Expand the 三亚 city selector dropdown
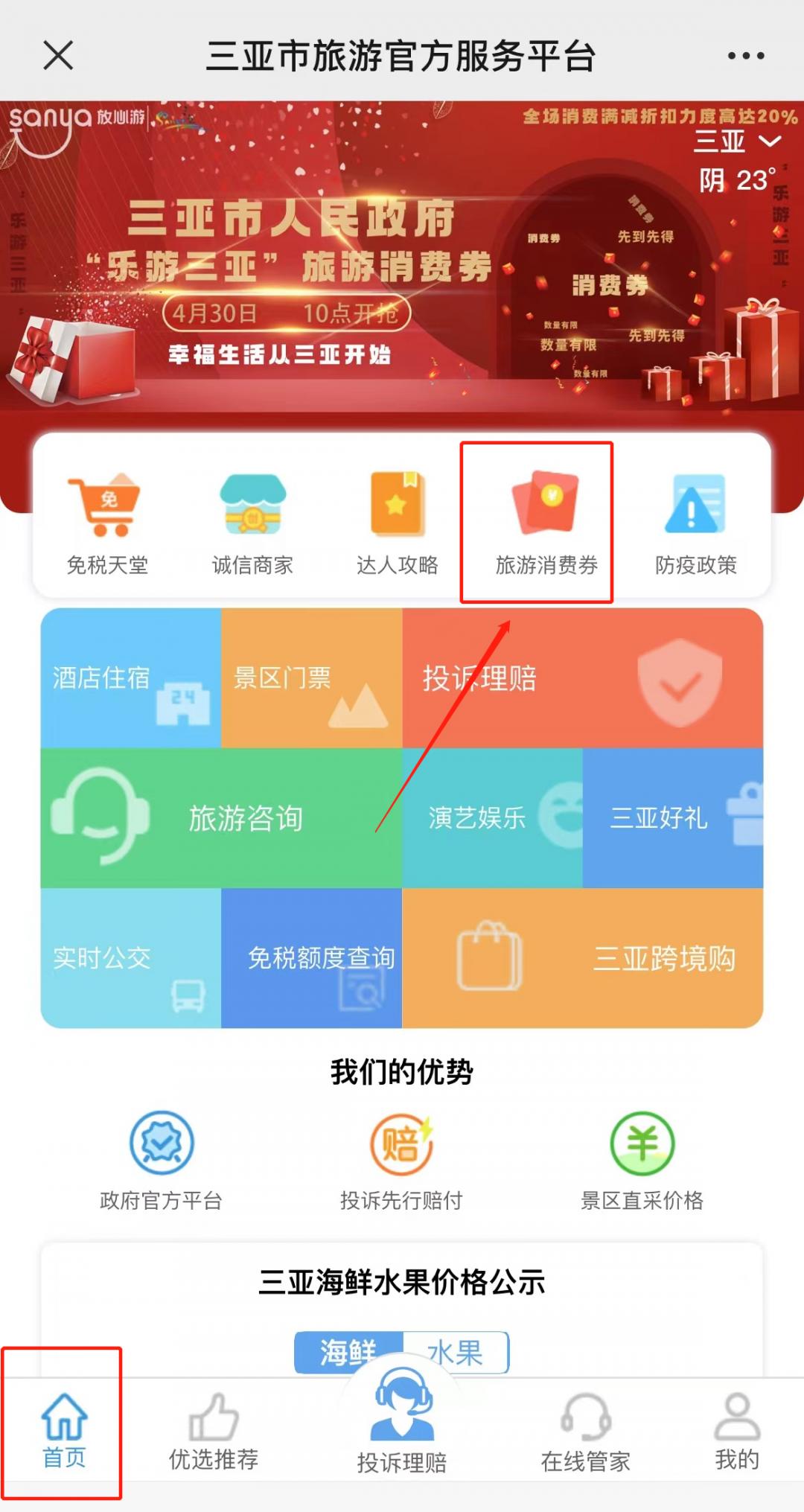Screen dimensions: 804x1512 coord(737,143)
